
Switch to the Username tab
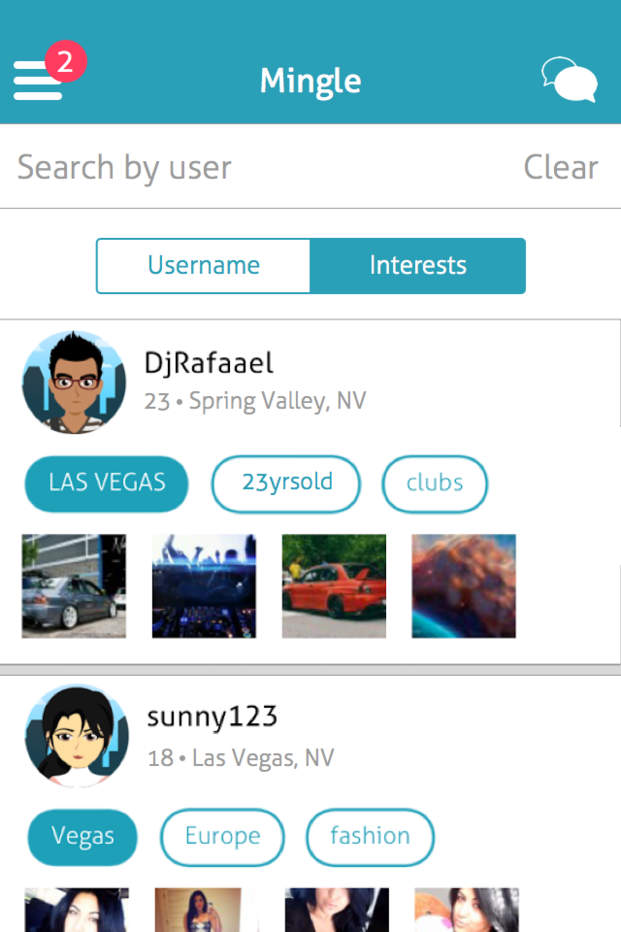tap(204, 265)
